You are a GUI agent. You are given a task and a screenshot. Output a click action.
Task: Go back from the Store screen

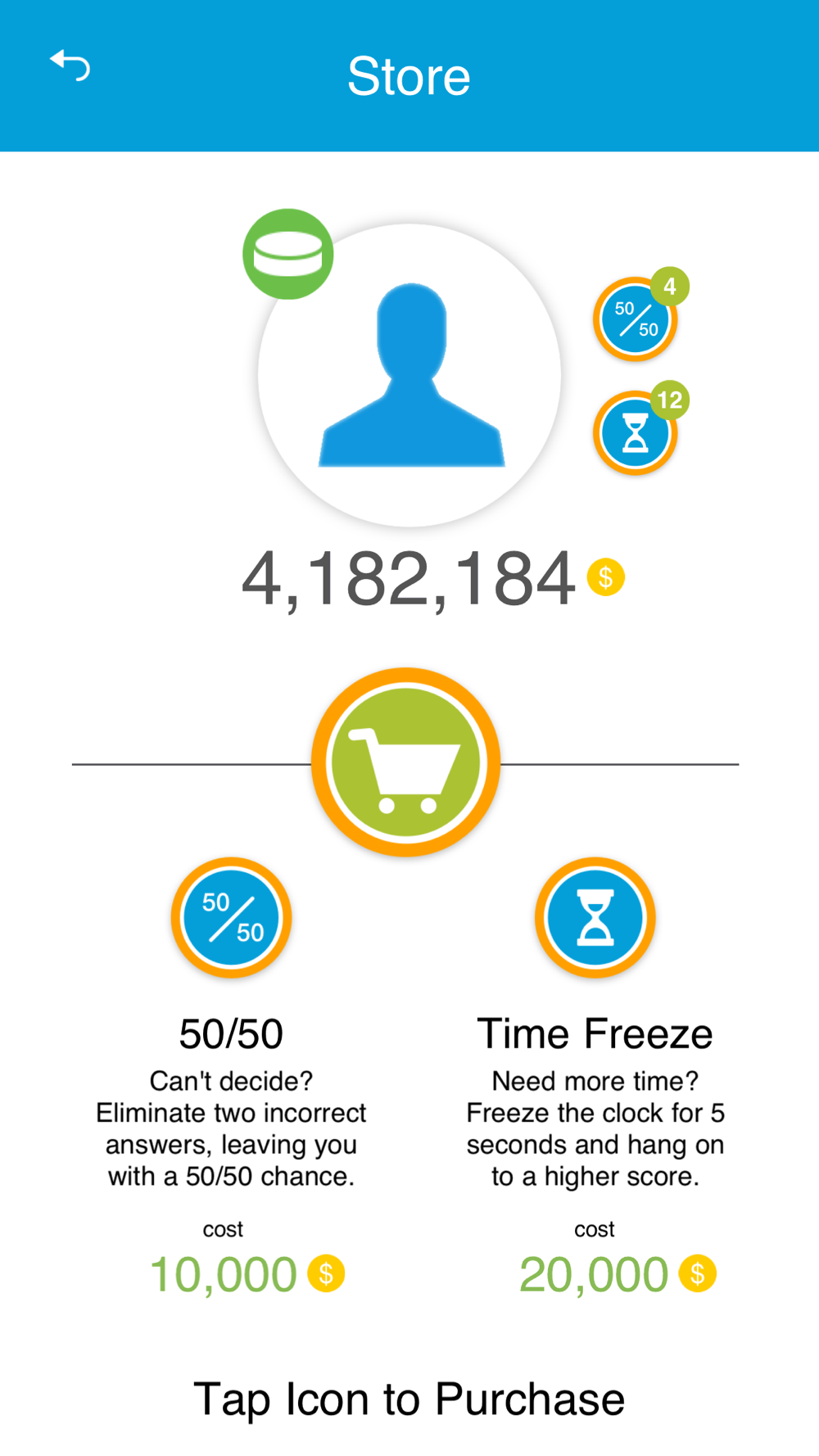pos(70,66)
